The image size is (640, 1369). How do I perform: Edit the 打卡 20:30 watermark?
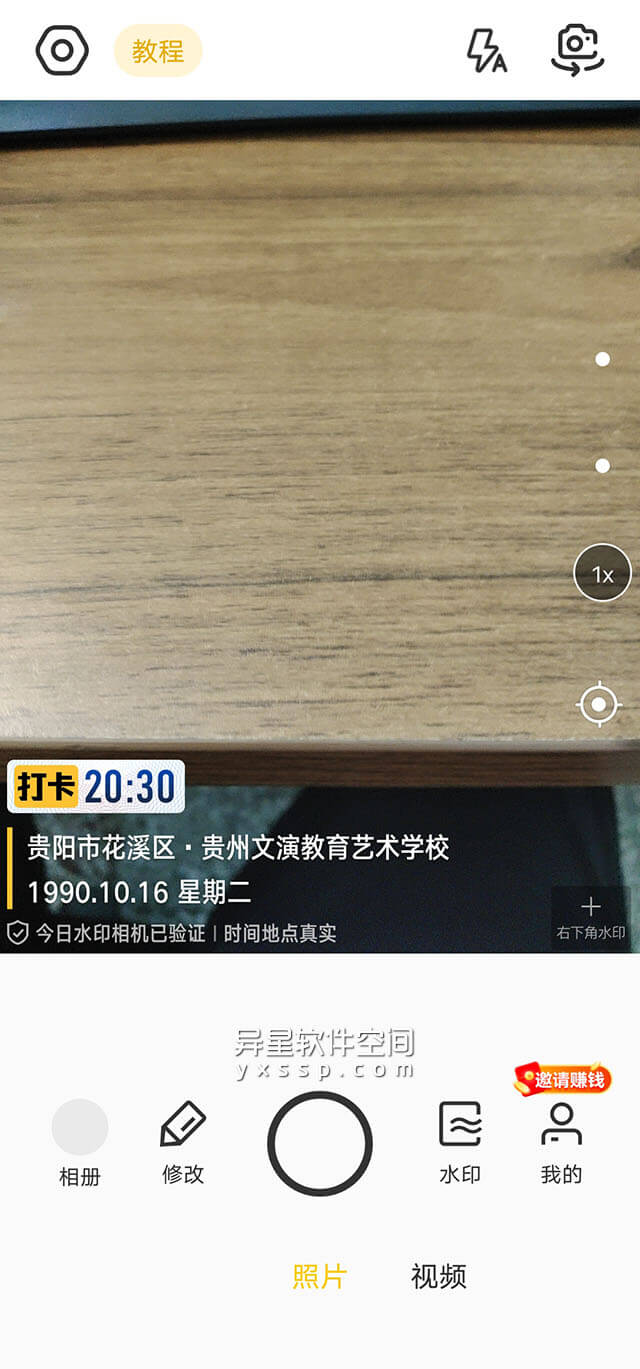[x=96, y=787]
